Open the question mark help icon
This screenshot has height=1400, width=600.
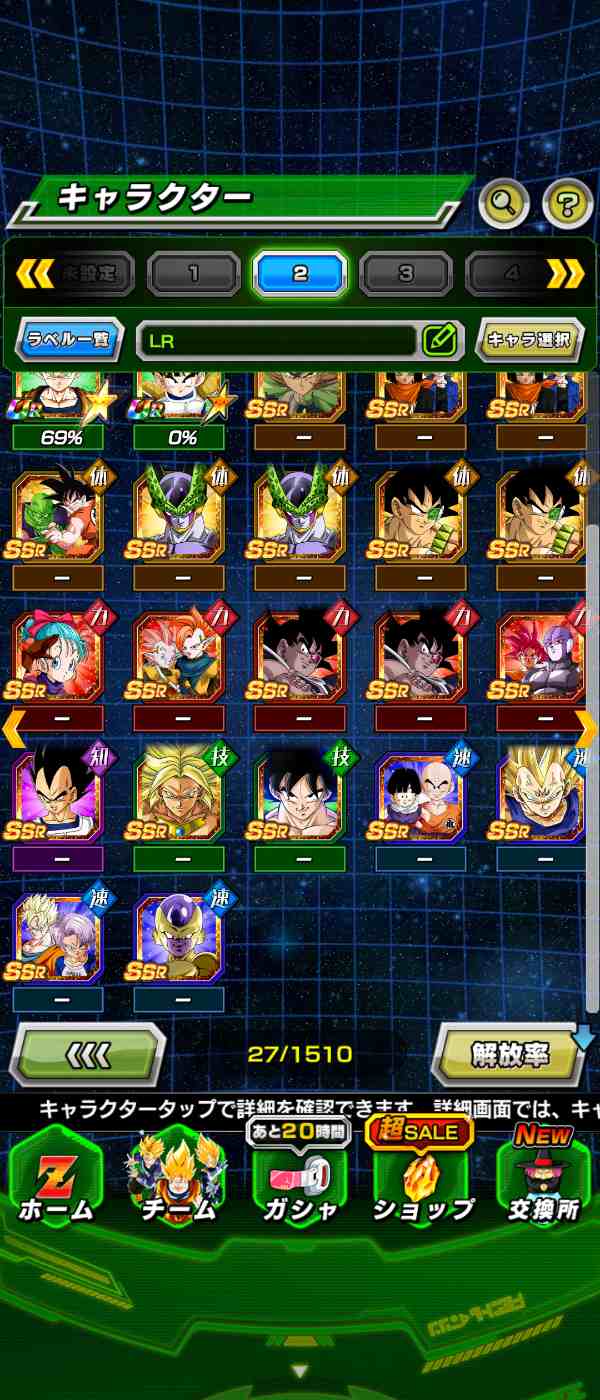click(x=567, y=204)
